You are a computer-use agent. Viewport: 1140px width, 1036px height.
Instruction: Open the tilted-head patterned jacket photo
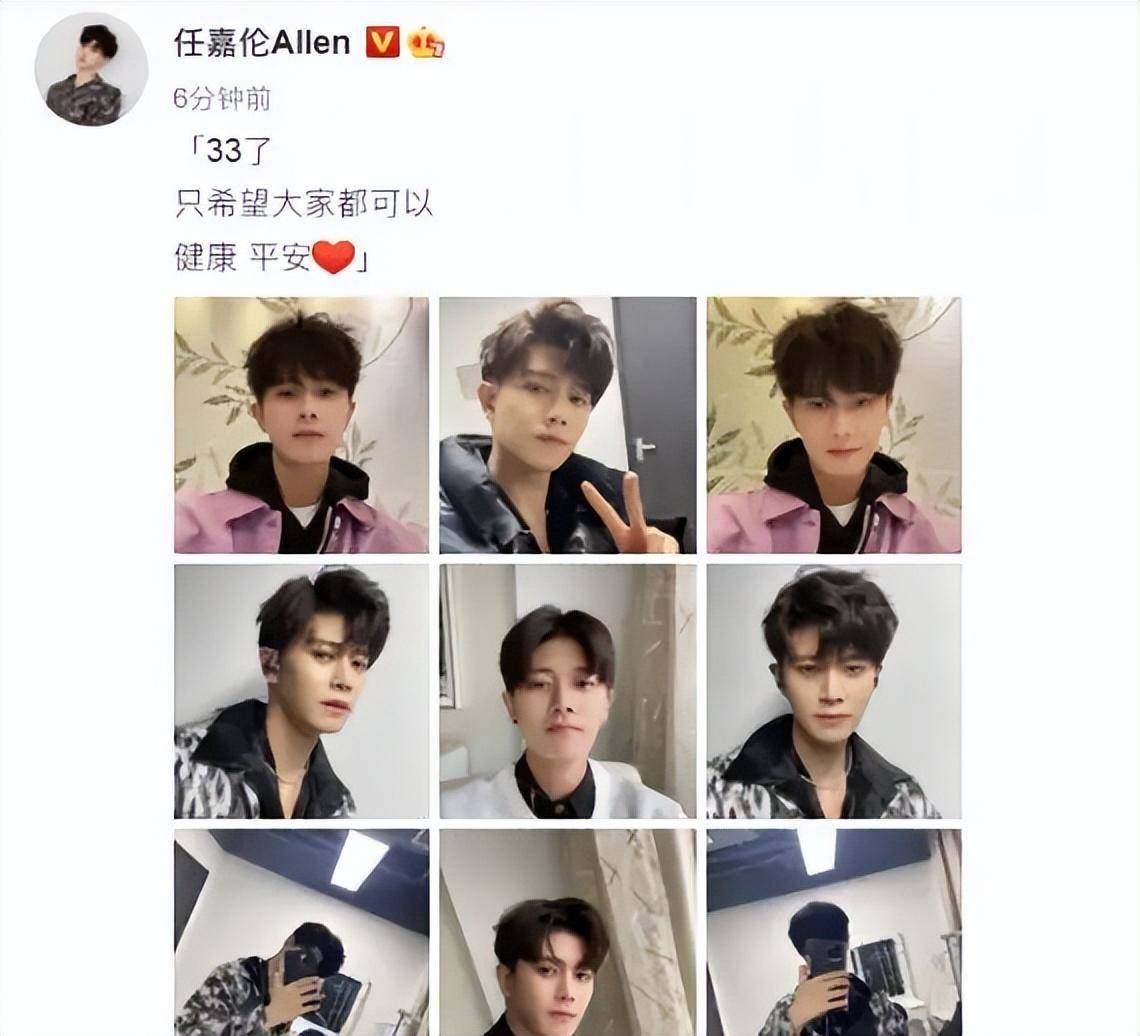click(x=301, y=691)
